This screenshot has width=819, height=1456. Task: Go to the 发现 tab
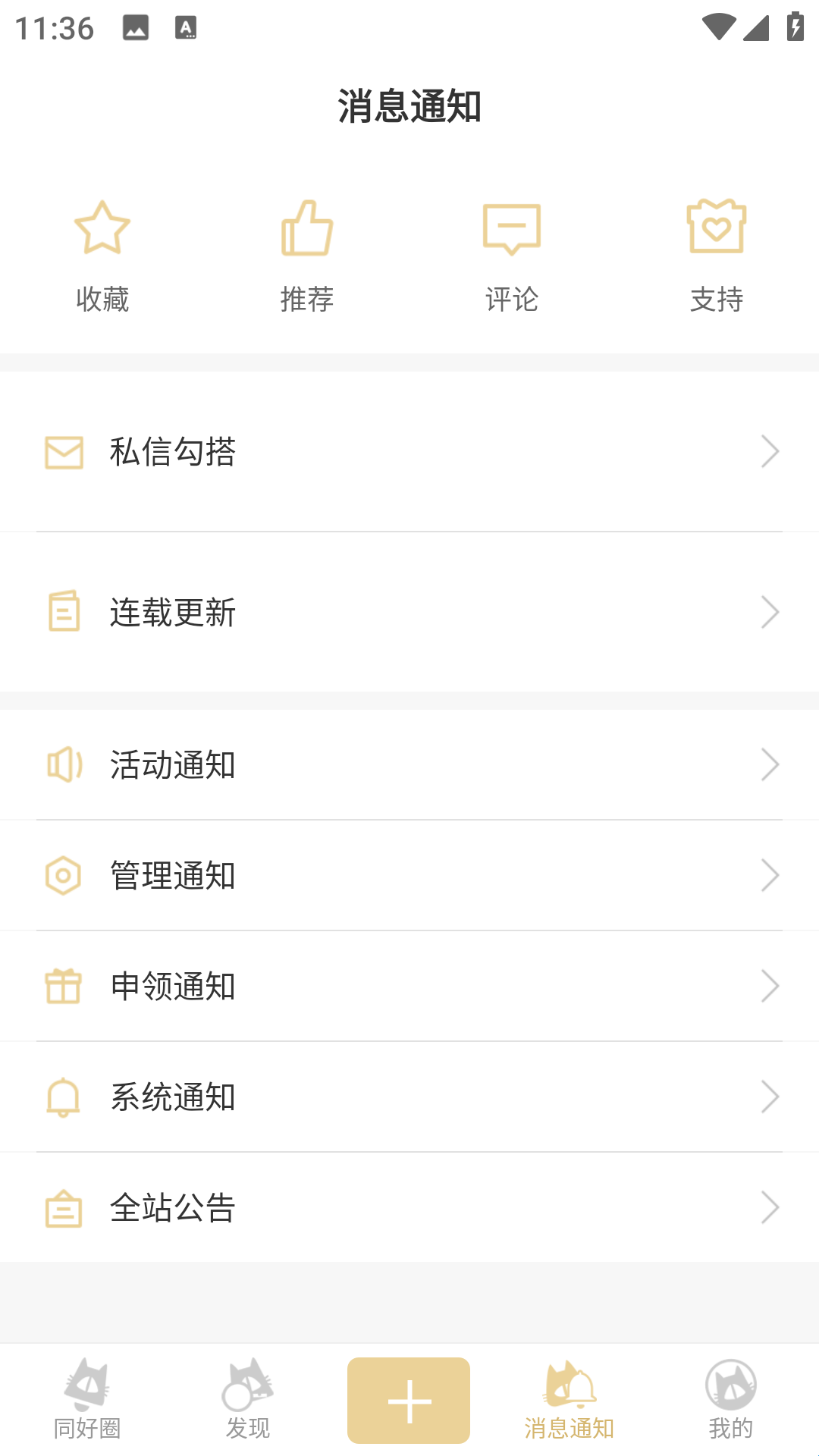click(x=248, y=1400)
